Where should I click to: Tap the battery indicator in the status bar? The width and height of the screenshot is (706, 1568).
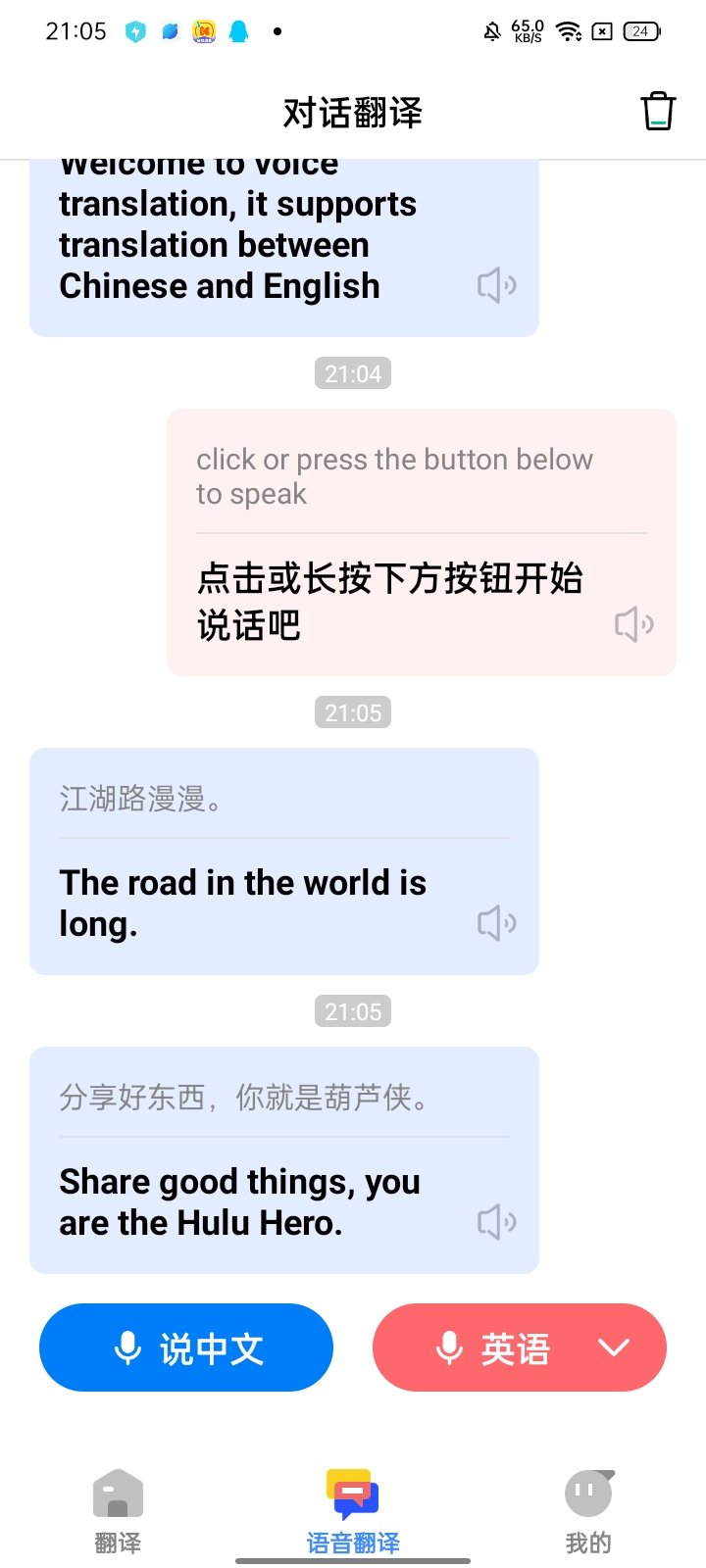click(639, 30)
